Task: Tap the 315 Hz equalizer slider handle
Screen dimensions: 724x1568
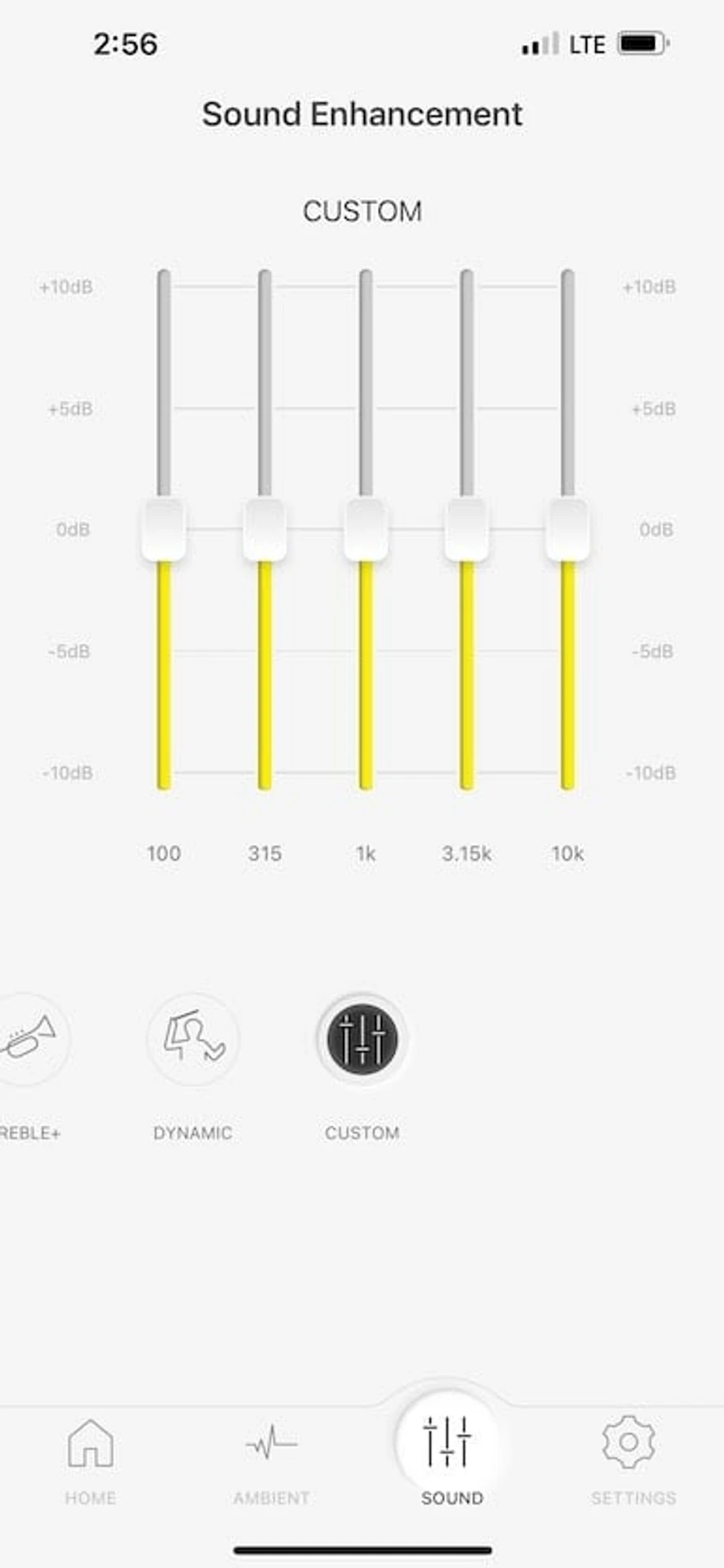Action: [264, 530]
